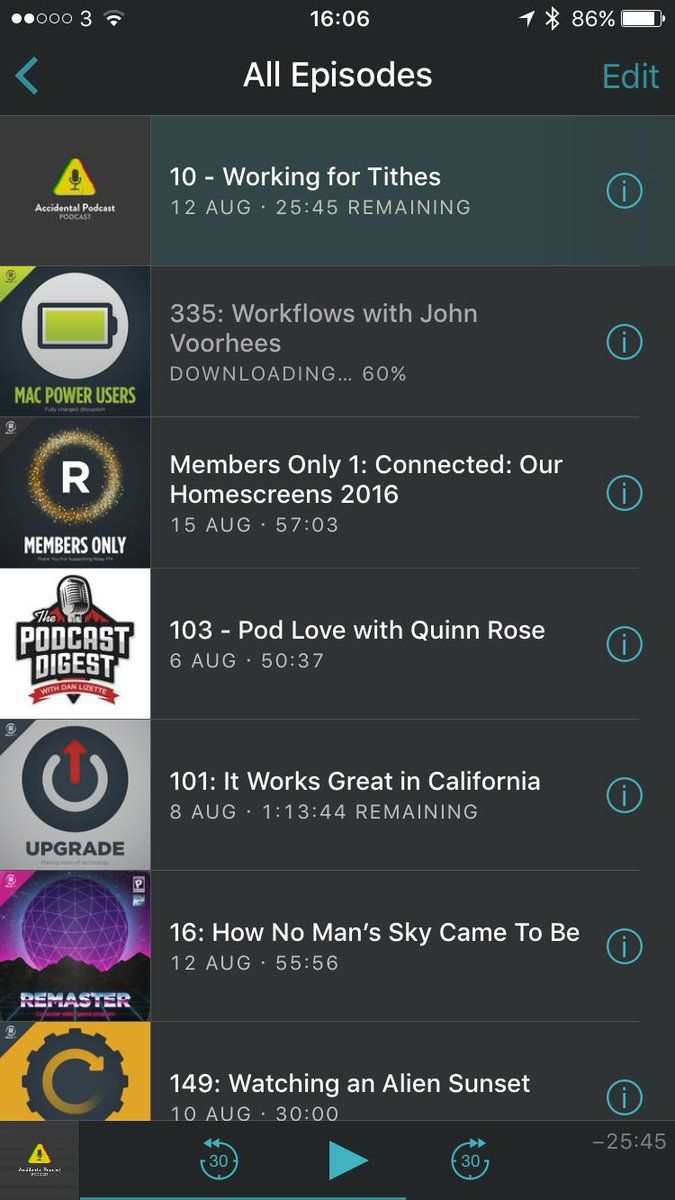The height and width of the screenshot is (1200, 675).
Task: Show info for Watching an Alien Sunset
Action: click(624, 1096)
